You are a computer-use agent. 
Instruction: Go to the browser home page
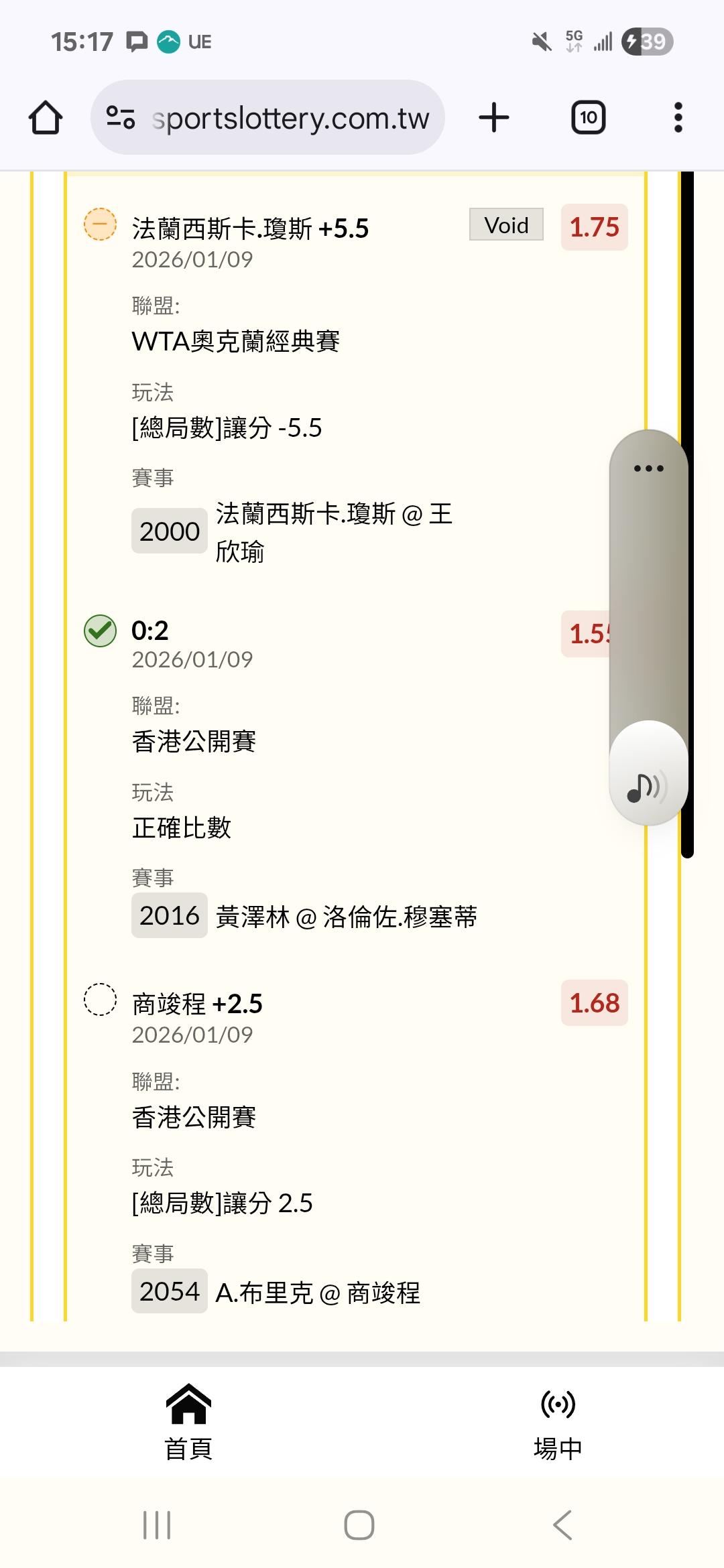[x=46, y=118]
